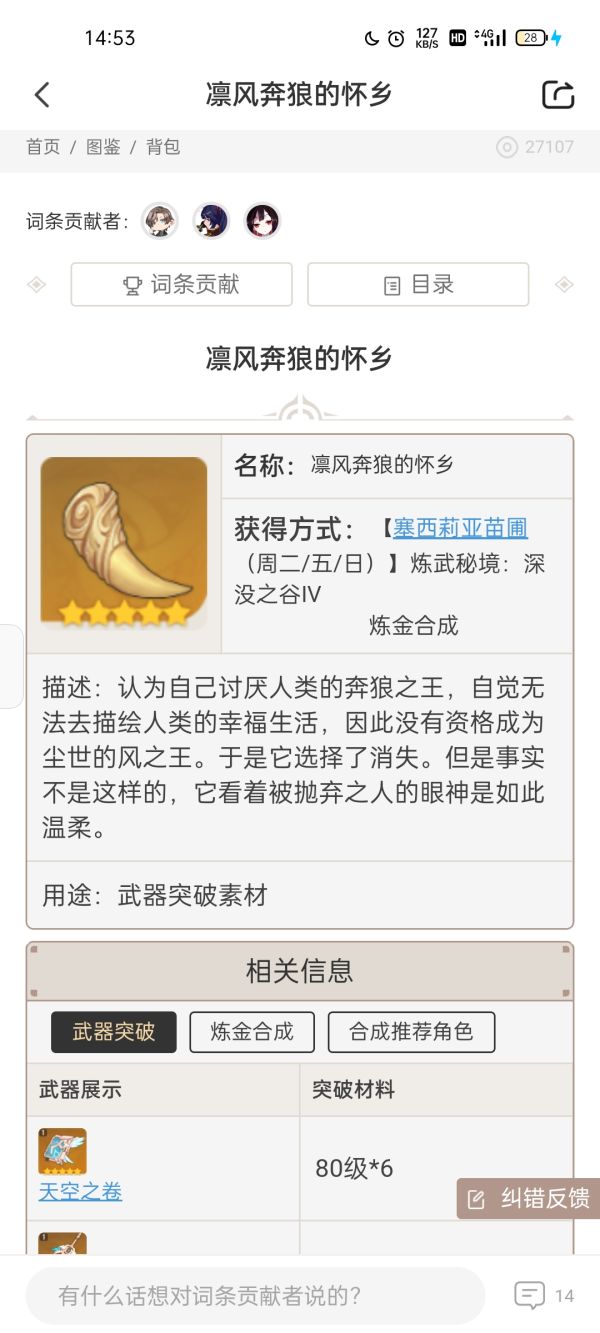
Task: Switch to the 合成推荐角色 tab
Action: coord(411,1032)
